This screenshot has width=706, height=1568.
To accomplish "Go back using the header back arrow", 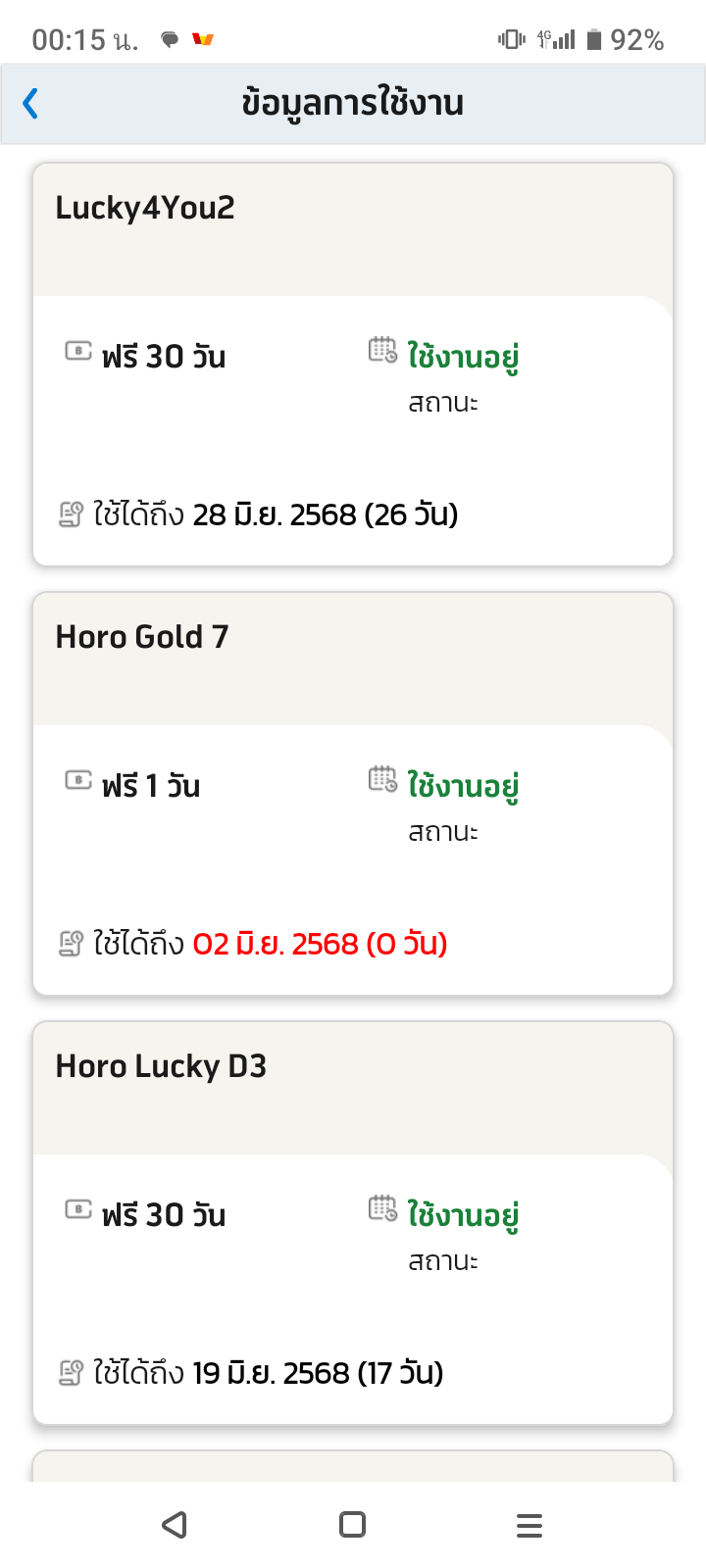I will (x=30, y=103).
